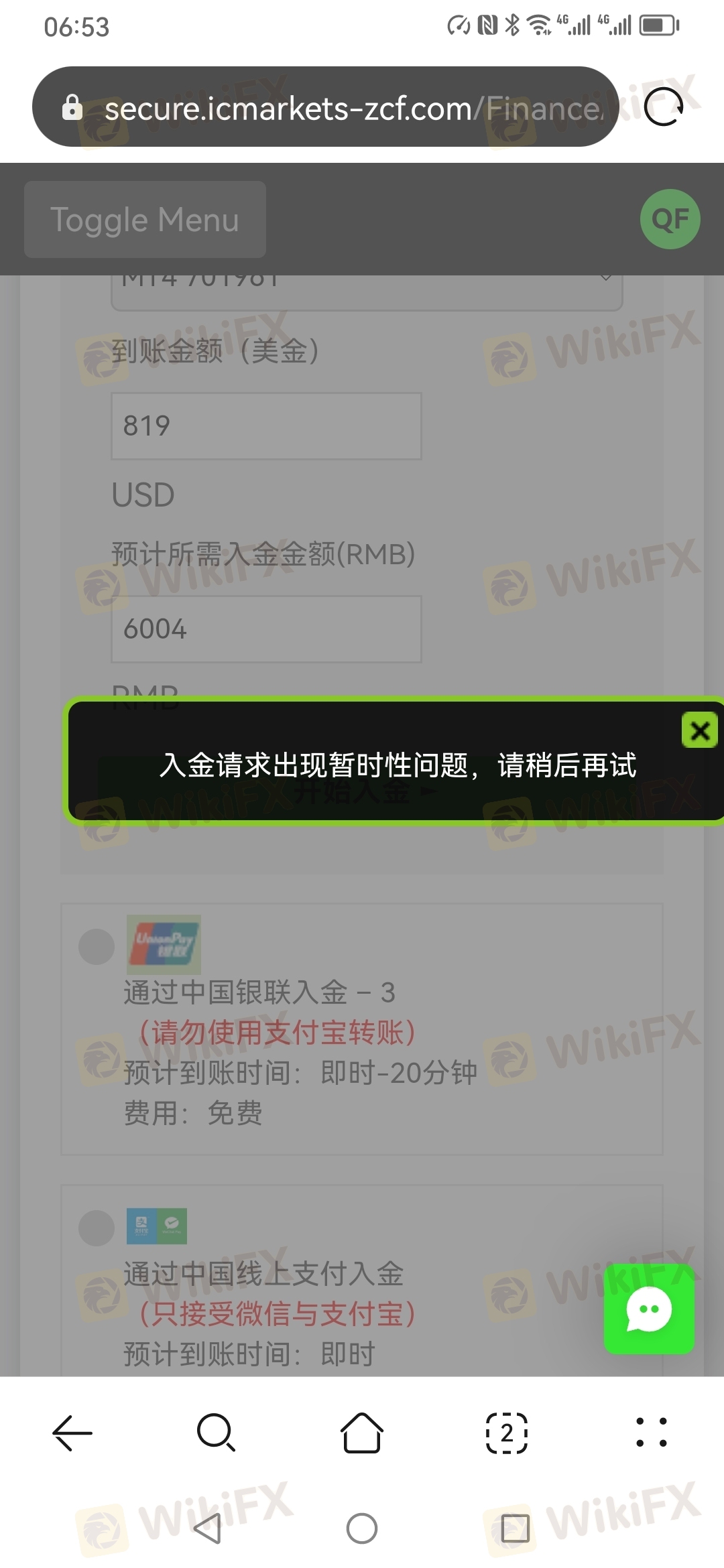Go to the browser home page
This screenshot has width=724, height=1568.
click(x=362, y=1433)
